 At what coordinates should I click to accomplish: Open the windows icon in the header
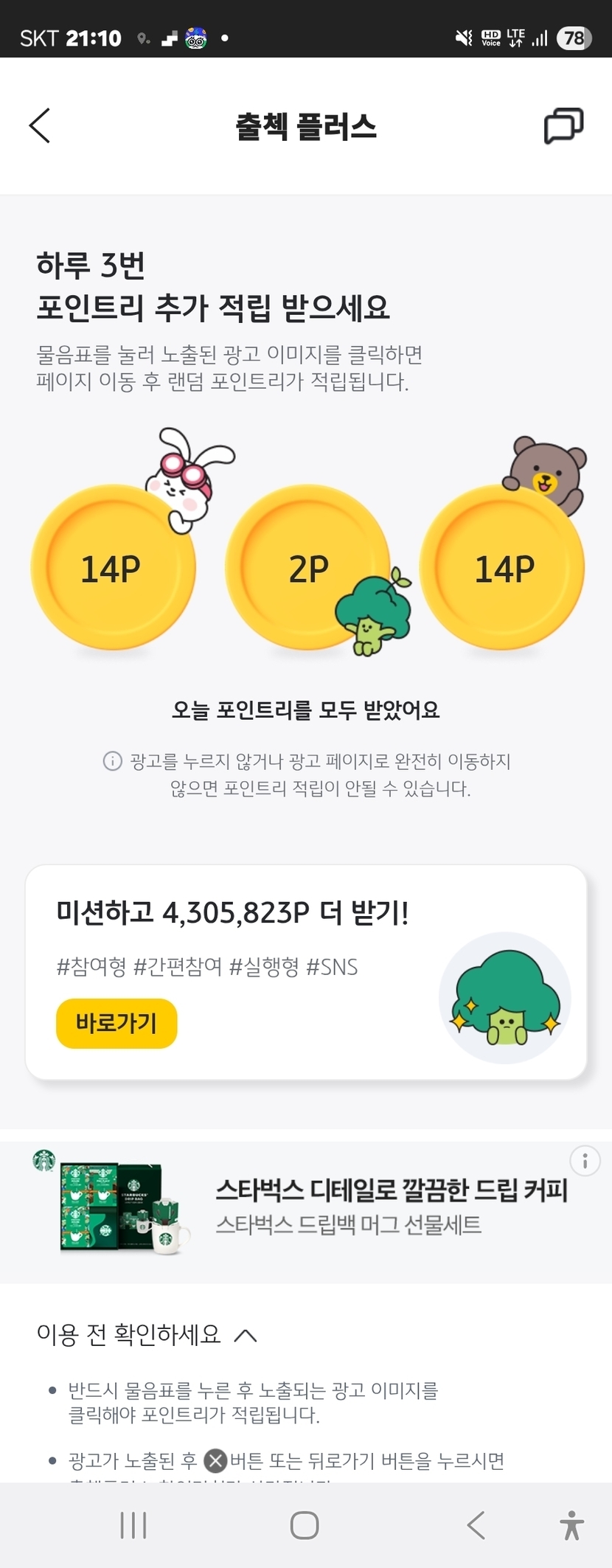pos(563,125)
